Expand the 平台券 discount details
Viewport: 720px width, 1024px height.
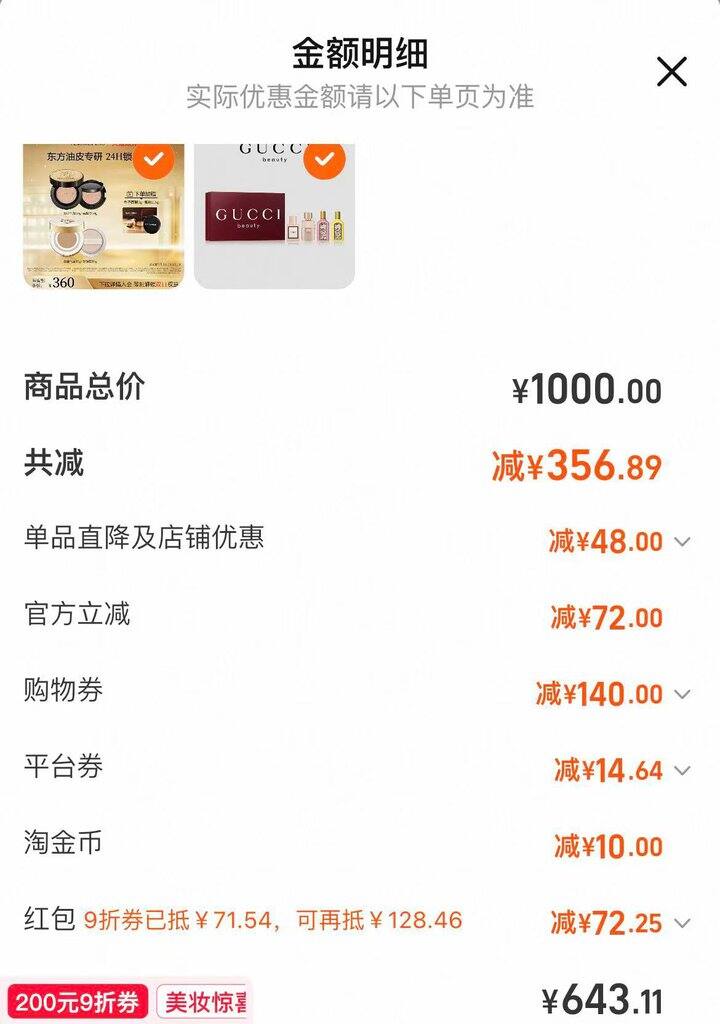point(683,770)
